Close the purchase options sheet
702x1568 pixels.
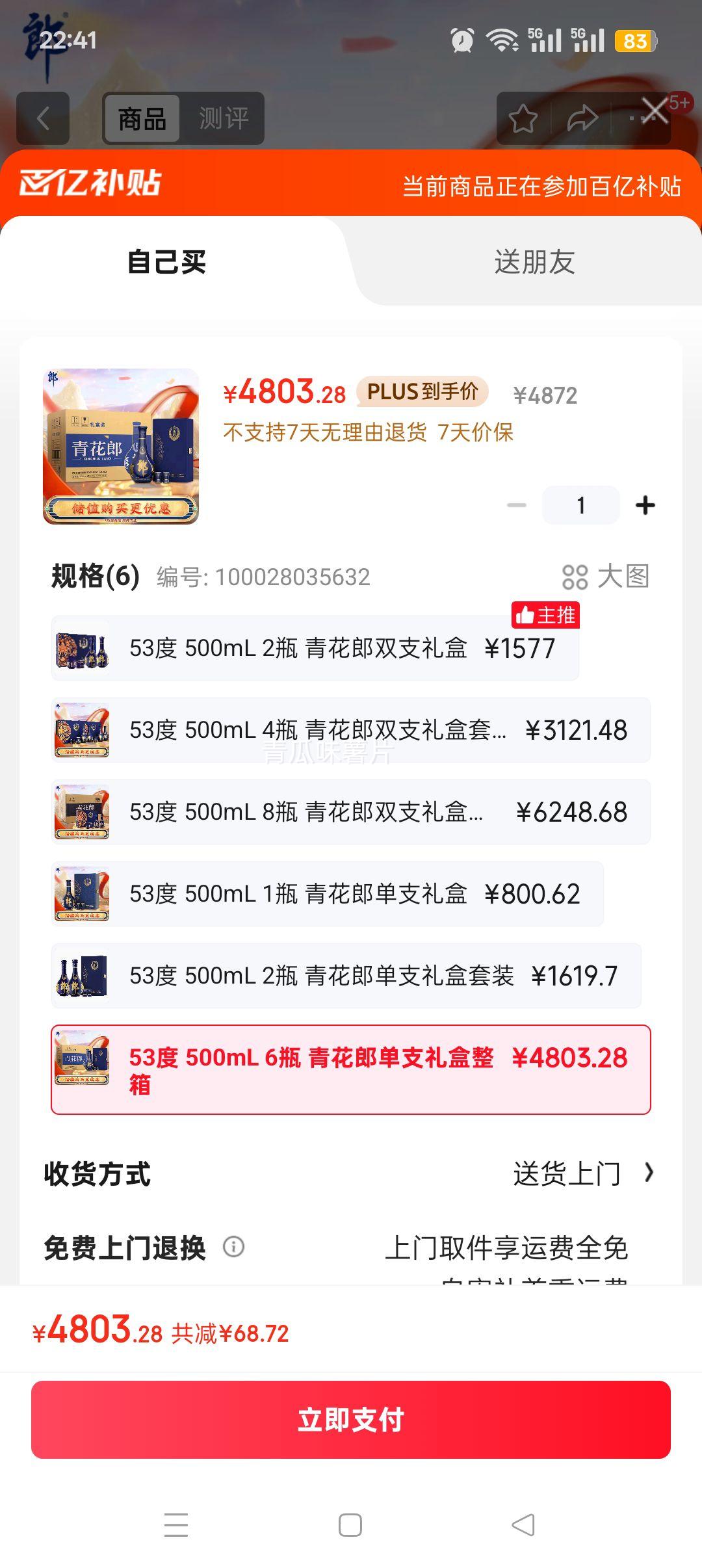tap(655, 111)
